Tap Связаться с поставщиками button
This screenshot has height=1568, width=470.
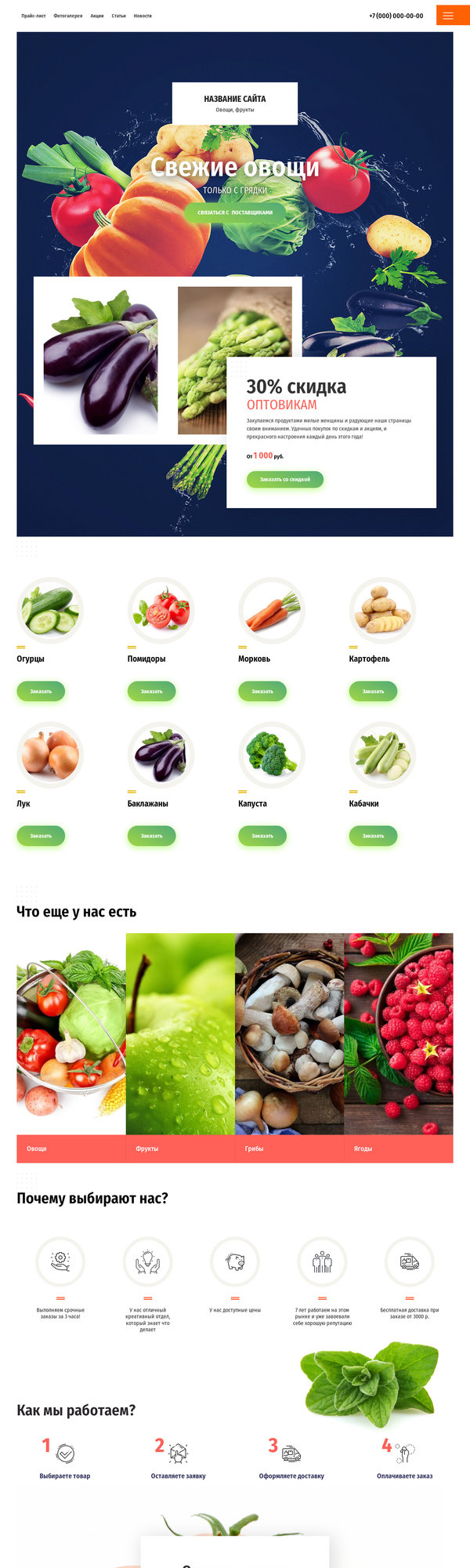(x=235, y=212)
